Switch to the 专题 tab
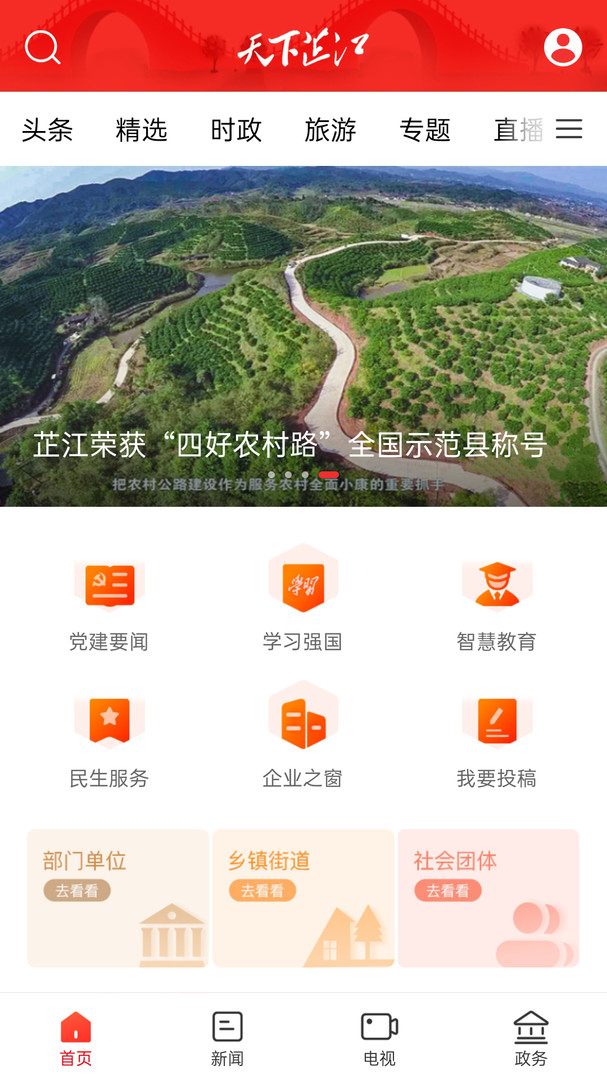607x1080 pixels. click(425, 130)
